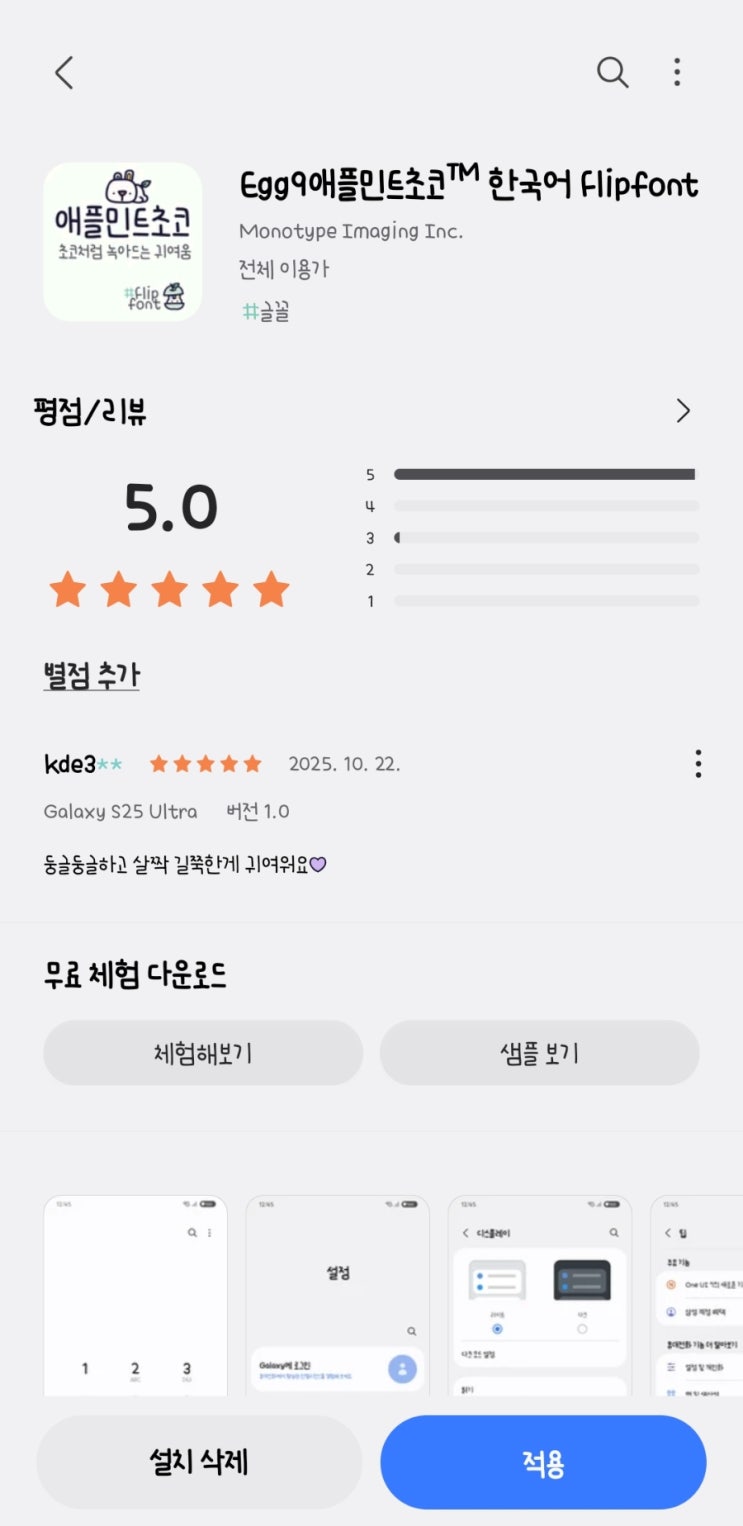Image resolution: width=743 pixels, height=1526 pixels.
Task: Tap the 디스플레이 display screenshot thumbnail
Action: (539, 1294)
